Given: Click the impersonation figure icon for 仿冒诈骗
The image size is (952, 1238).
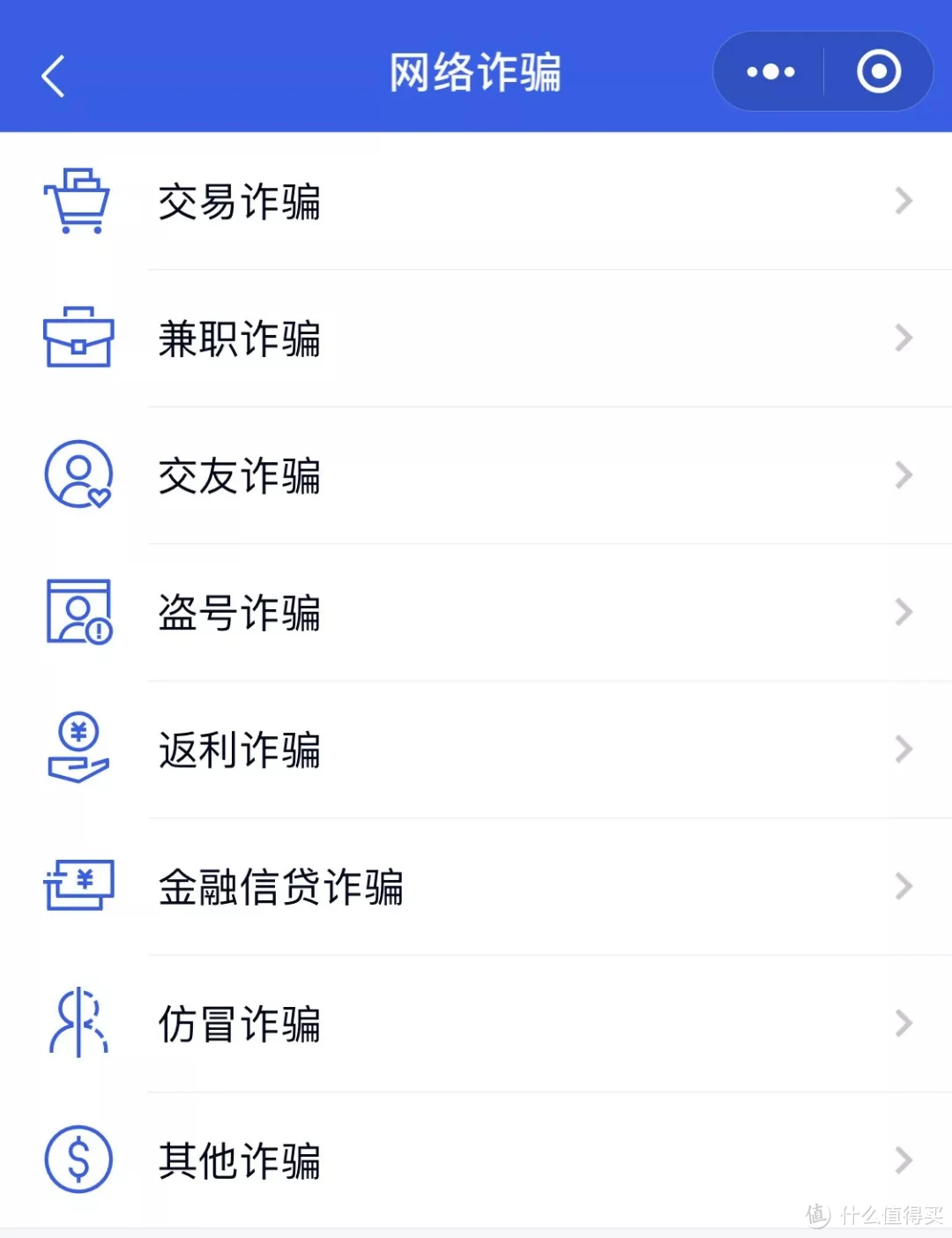Looking at the screenshot, I should coord(78,1024).
